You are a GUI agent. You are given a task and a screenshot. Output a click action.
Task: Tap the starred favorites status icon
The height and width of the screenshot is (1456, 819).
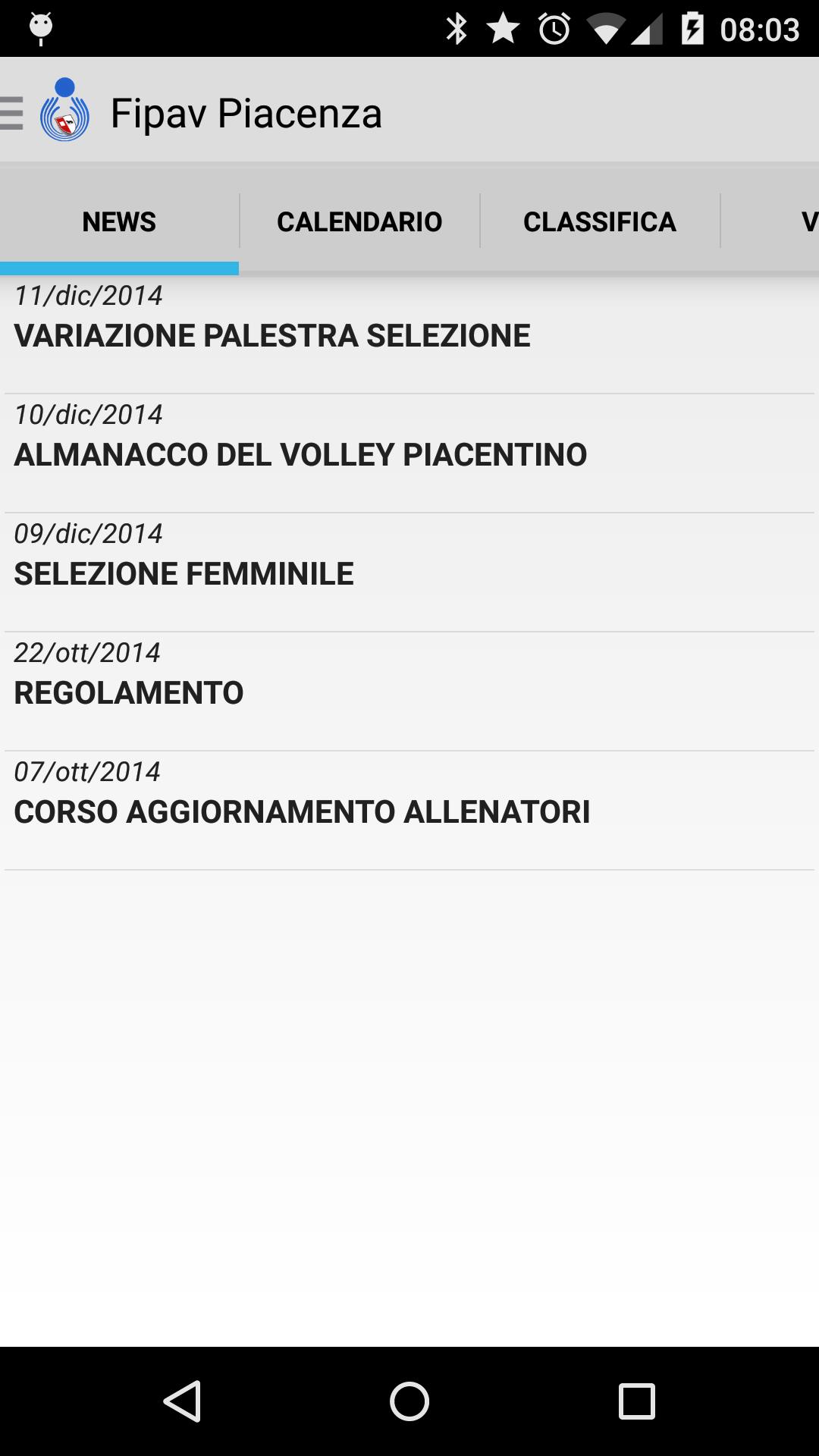[503, 28]
